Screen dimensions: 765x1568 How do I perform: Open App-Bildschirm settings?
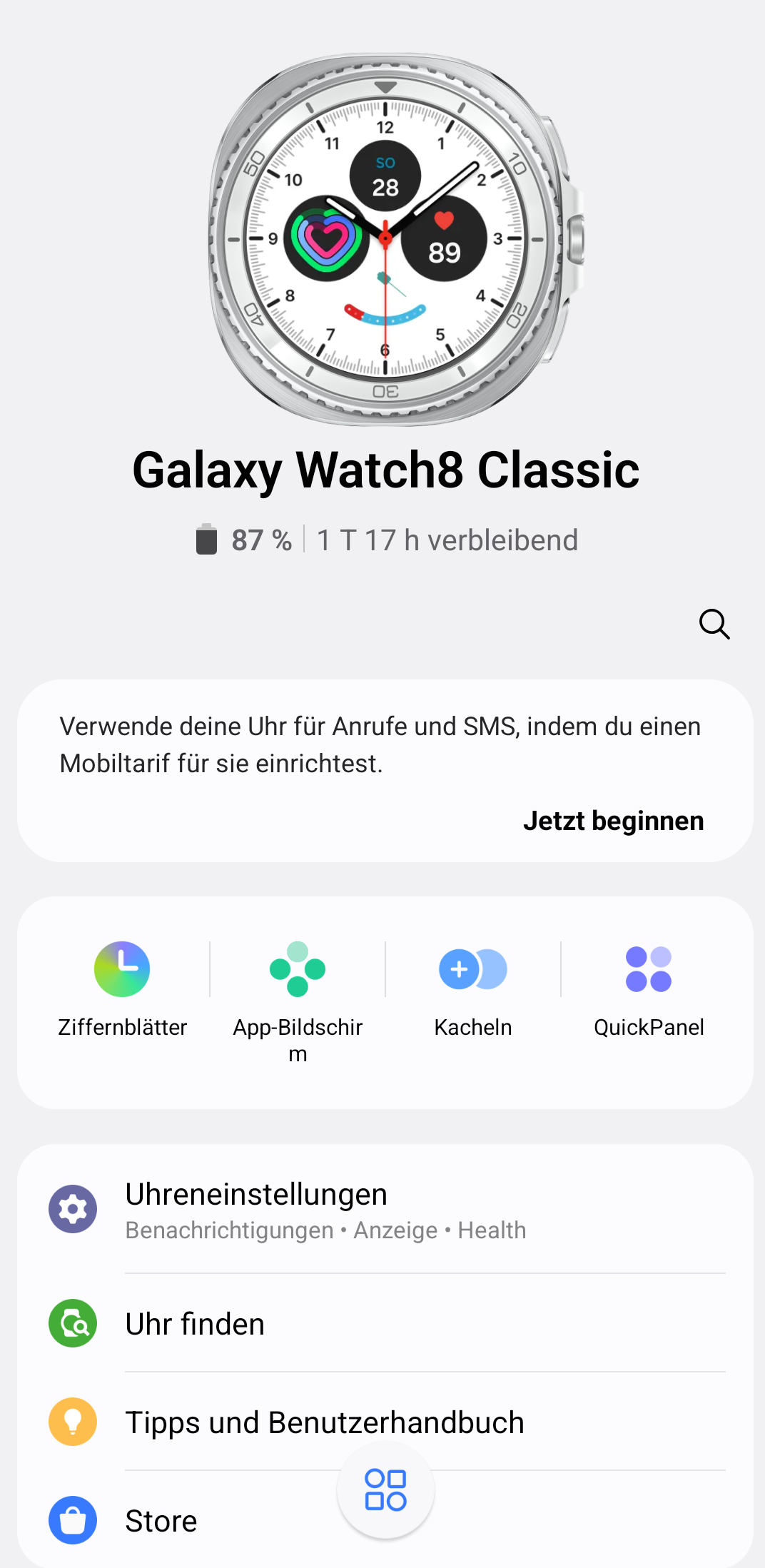(298, 999)
